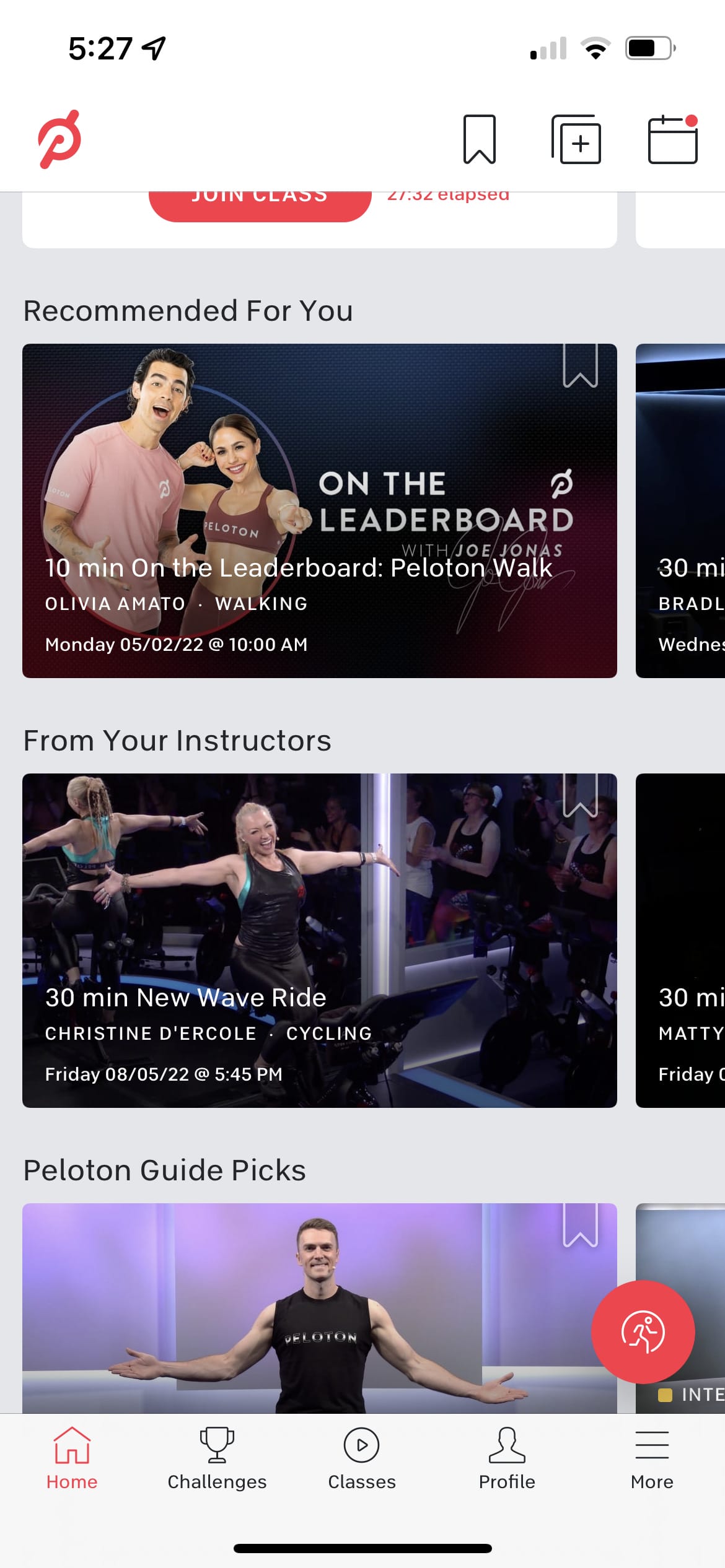Viewport: 725px width, 1568px height.
Task: Open the More tab
Action: tap(652, 1459)
